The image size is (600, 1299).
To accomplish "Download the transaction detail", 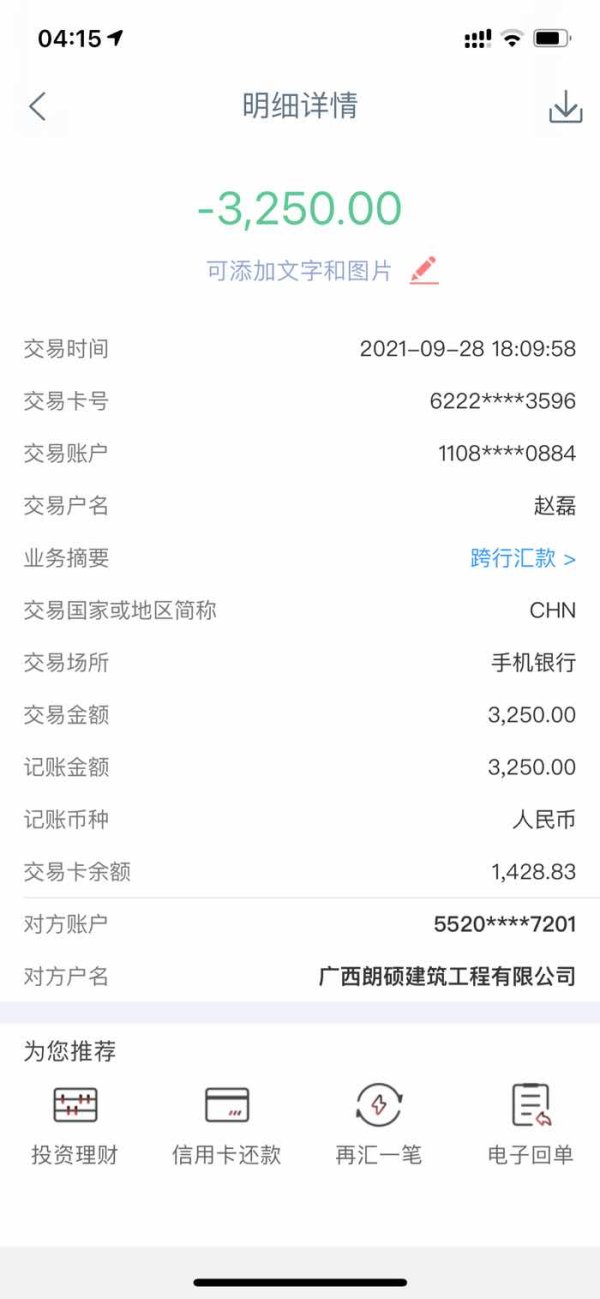I will tap(565, 107).
